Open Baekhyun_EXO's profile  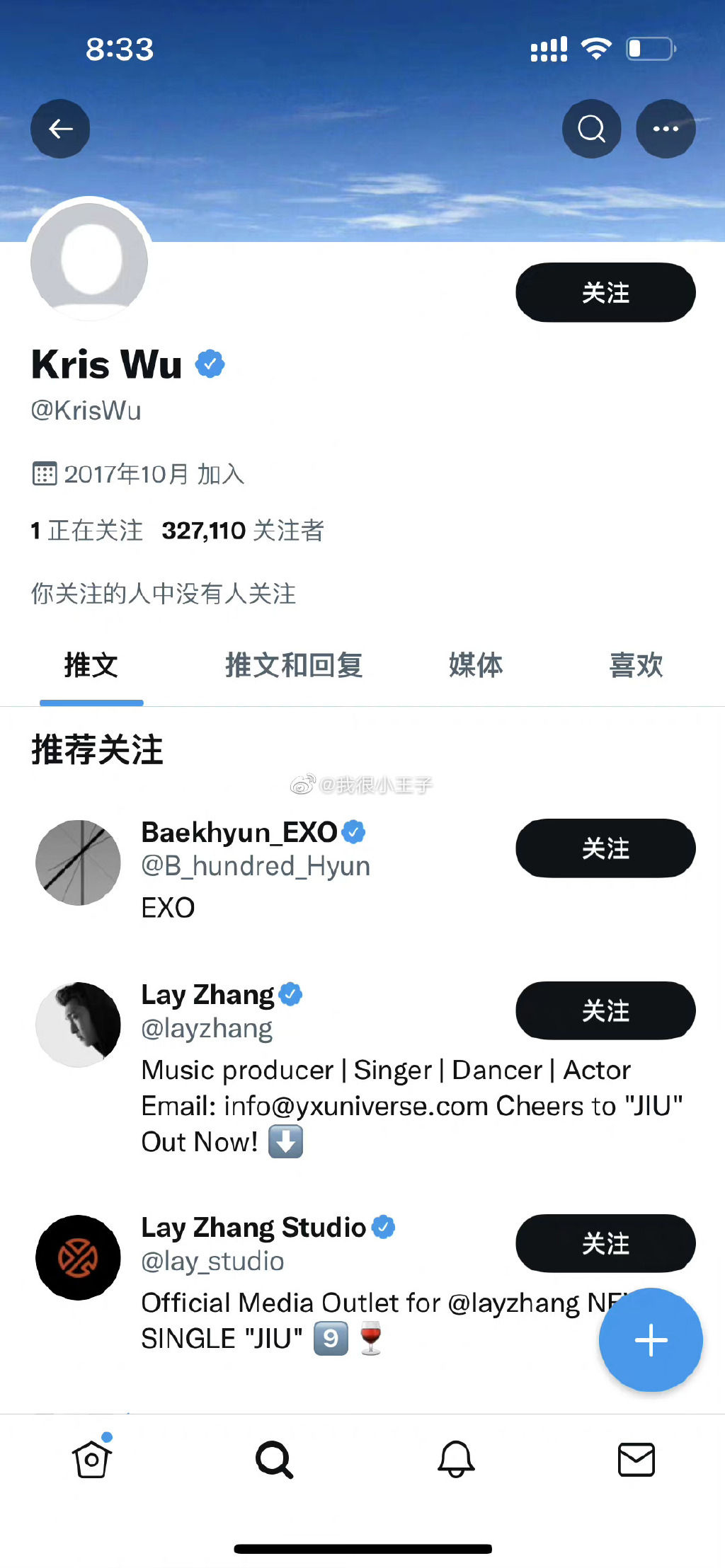coord(239,833)
